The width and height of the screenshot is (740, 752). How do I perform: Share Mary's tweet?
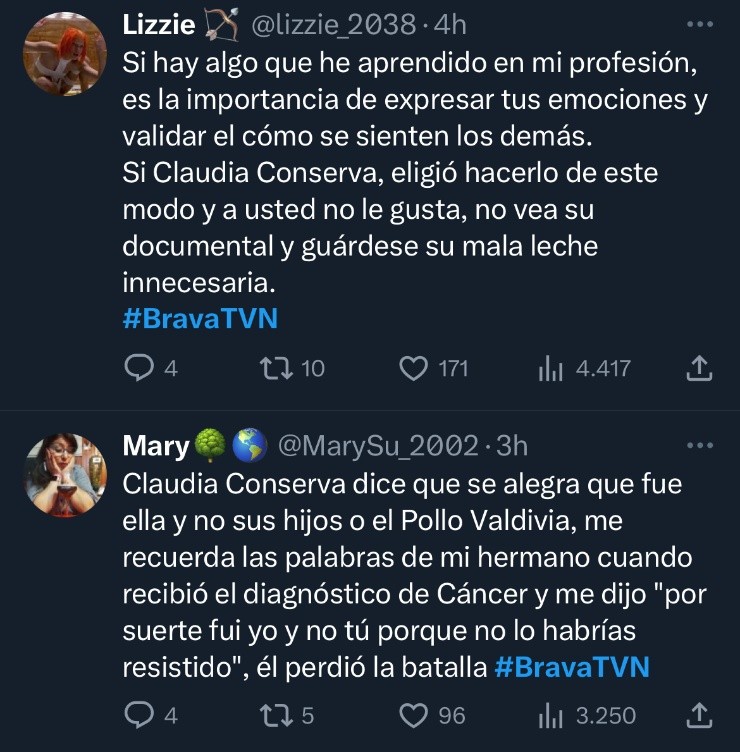700,716
